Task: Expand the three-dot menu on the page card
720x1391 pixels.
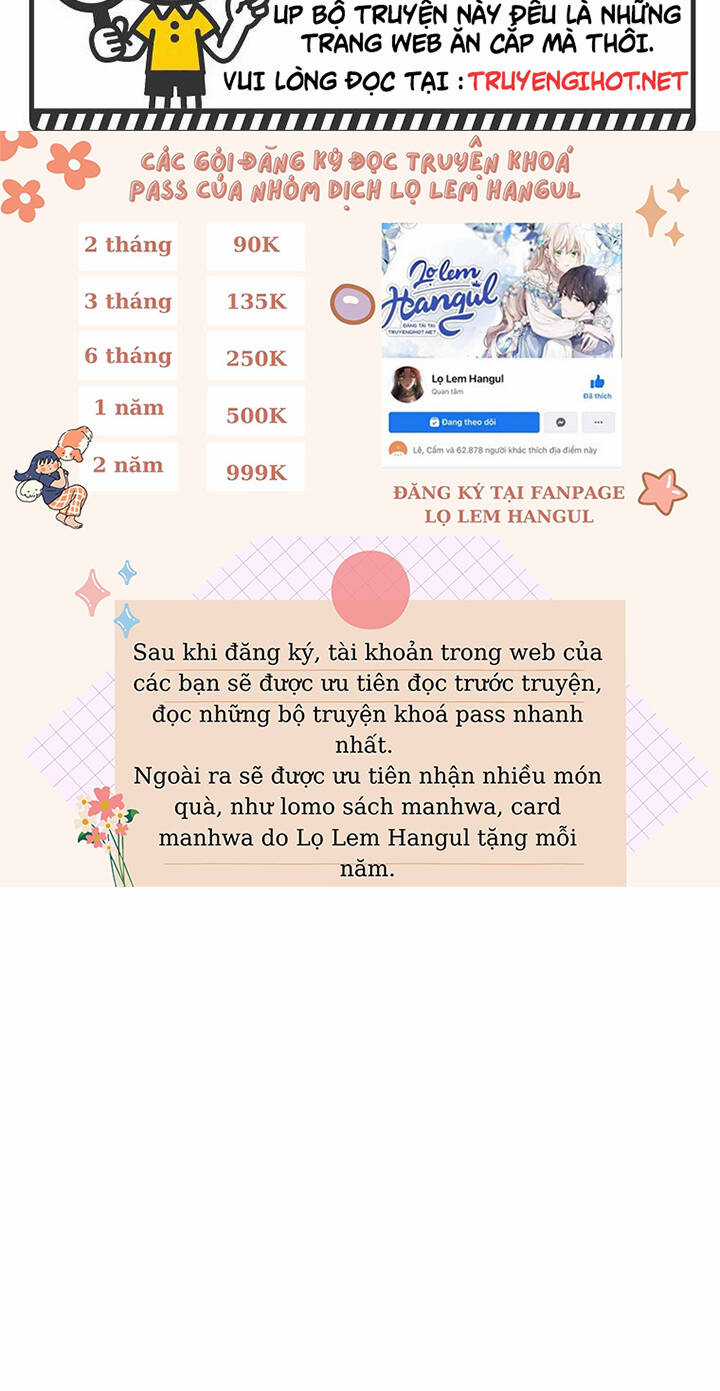Action: tap(598, 422)
